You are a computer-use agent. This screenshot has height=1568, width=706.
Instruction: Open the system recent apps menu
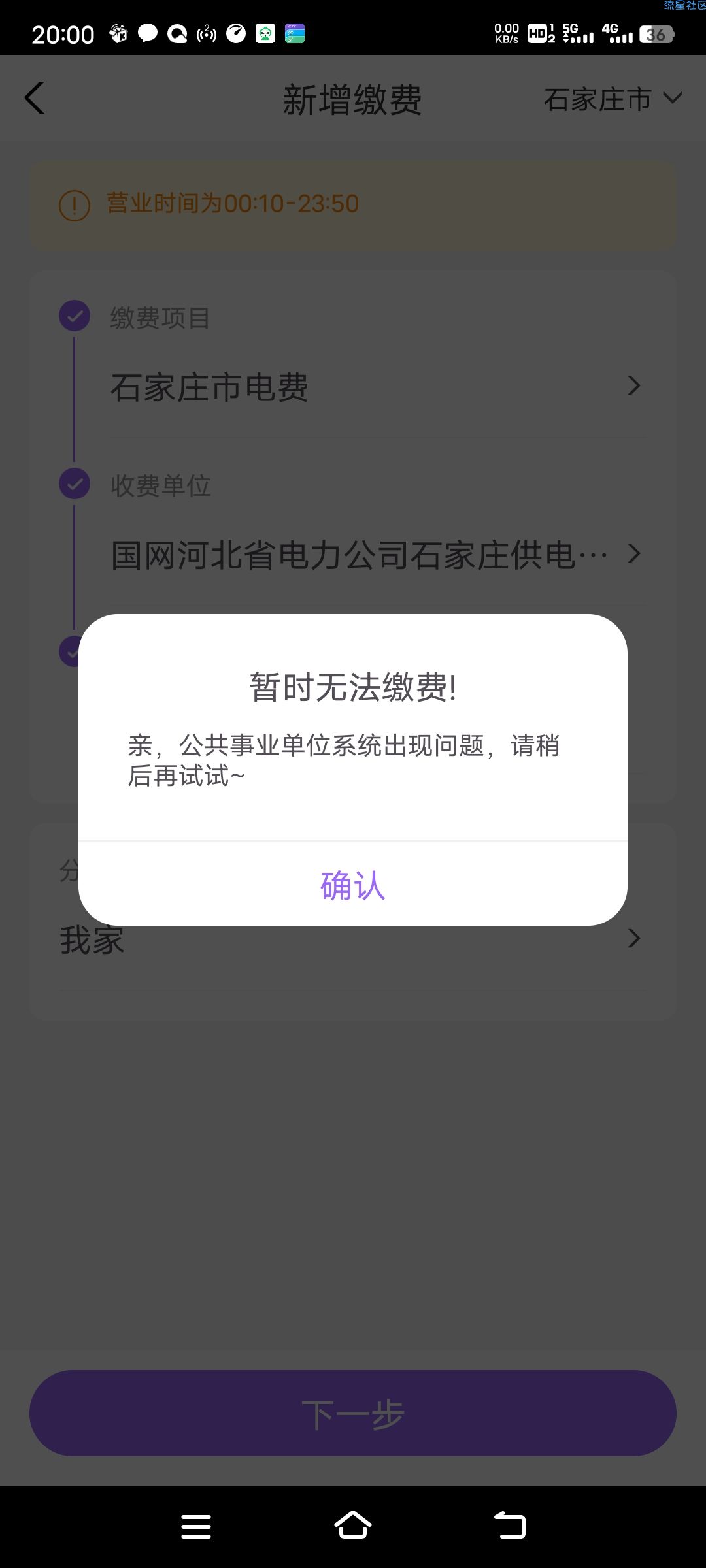196,1526
